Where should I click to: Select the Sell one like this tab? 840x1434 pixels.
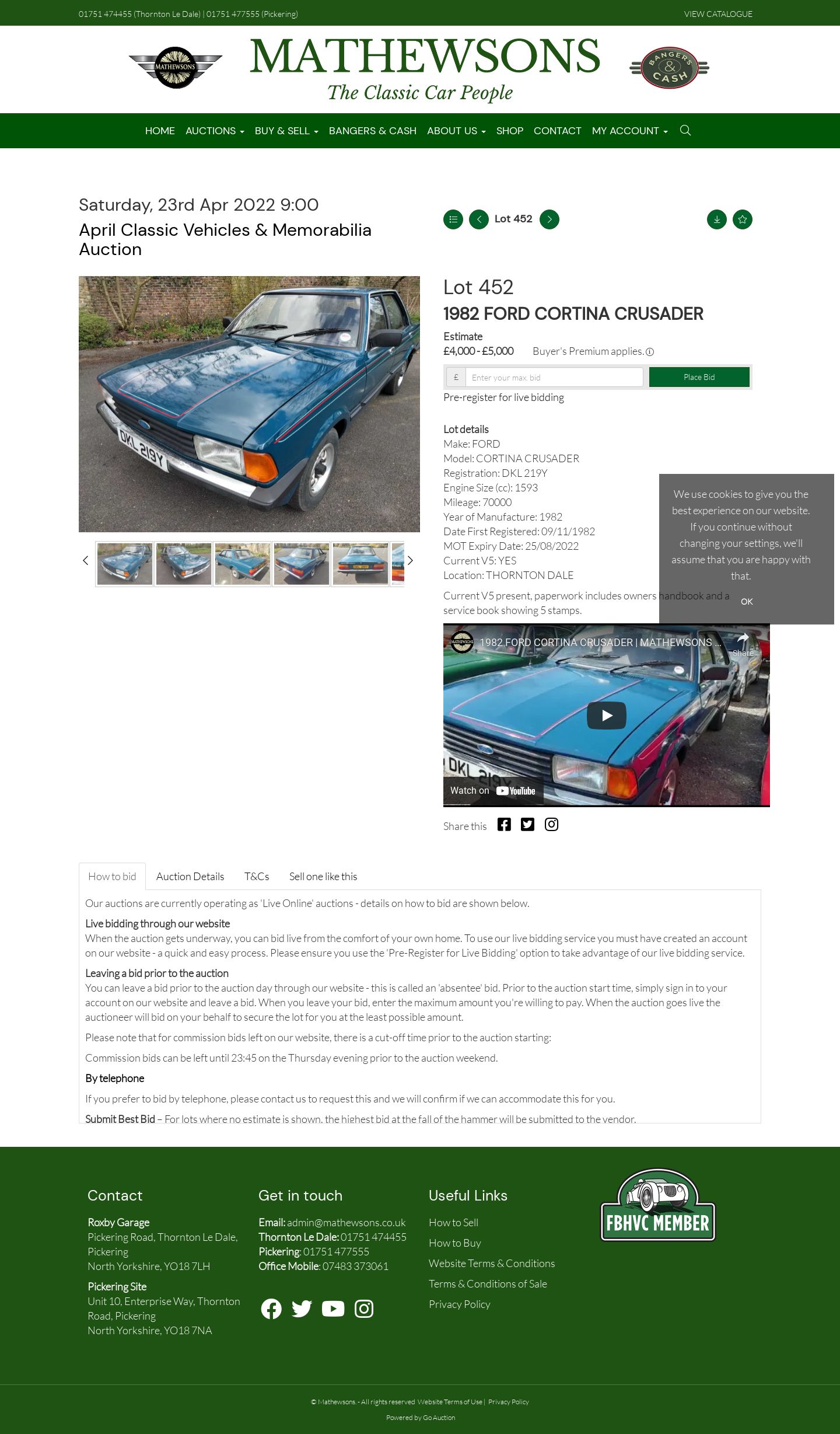tap(323, 876)
